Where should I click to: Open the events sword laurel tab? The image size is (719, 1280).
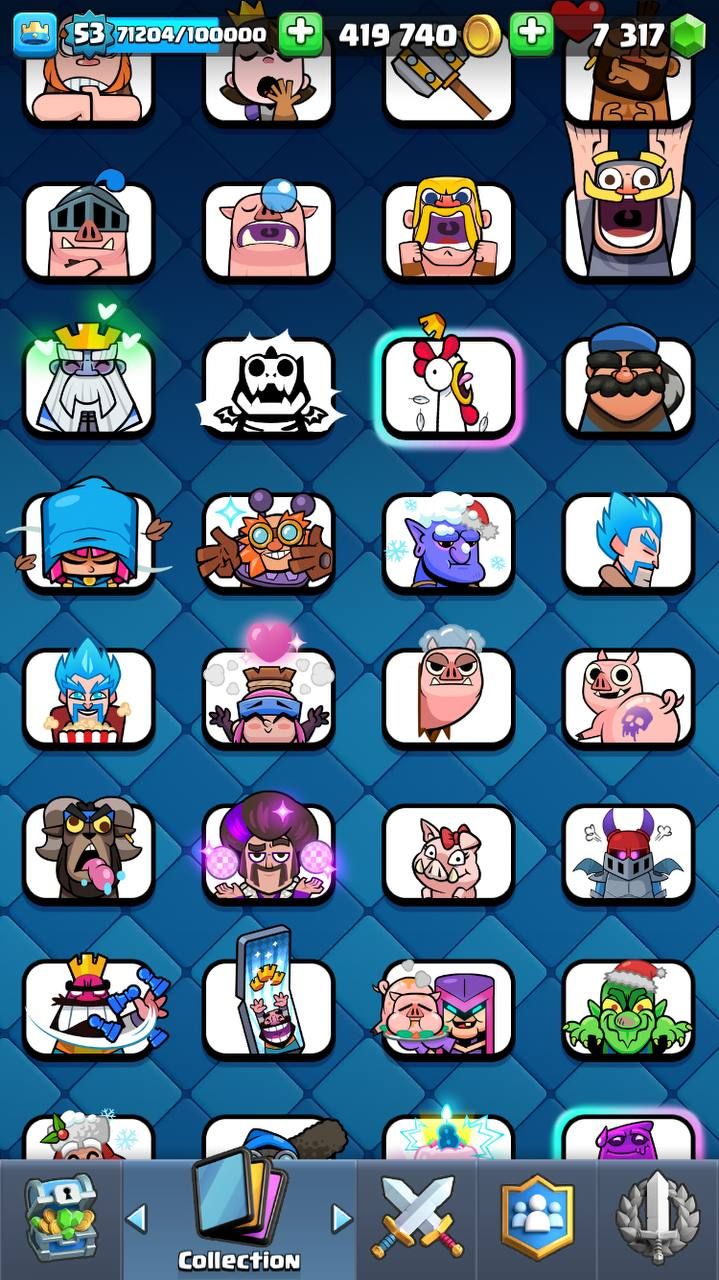pyautogui.click(x=658, y=1218)
